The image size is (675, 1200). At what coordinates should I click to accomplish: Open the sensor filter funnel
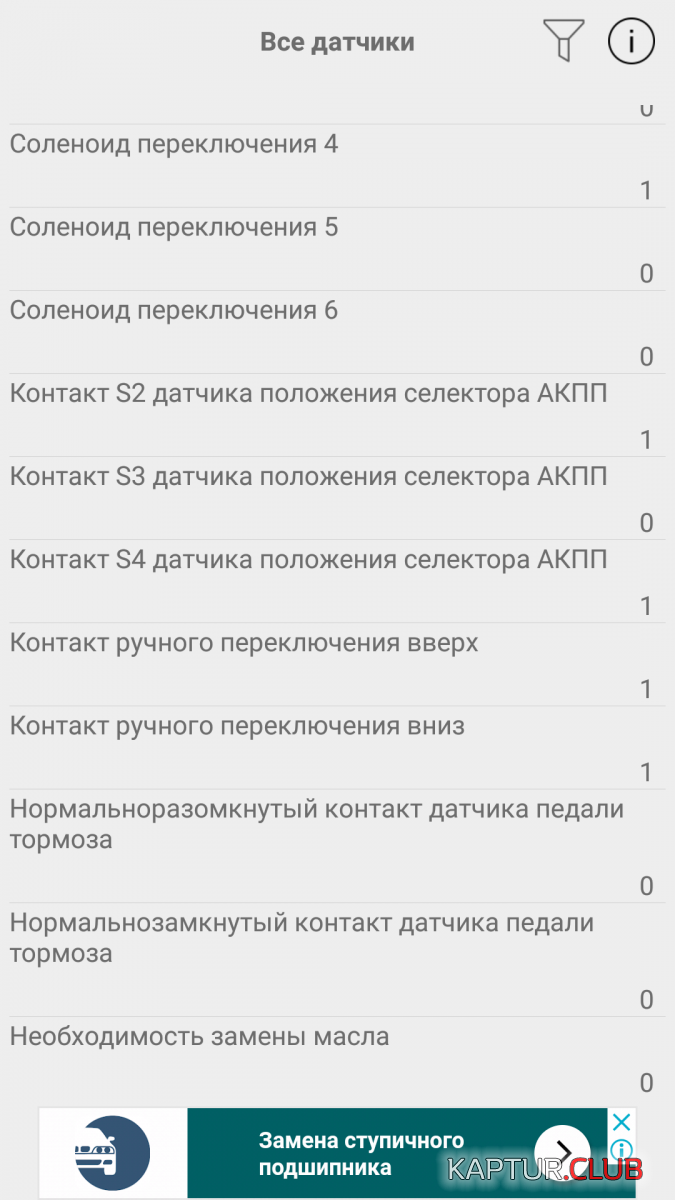pos(563,42)
